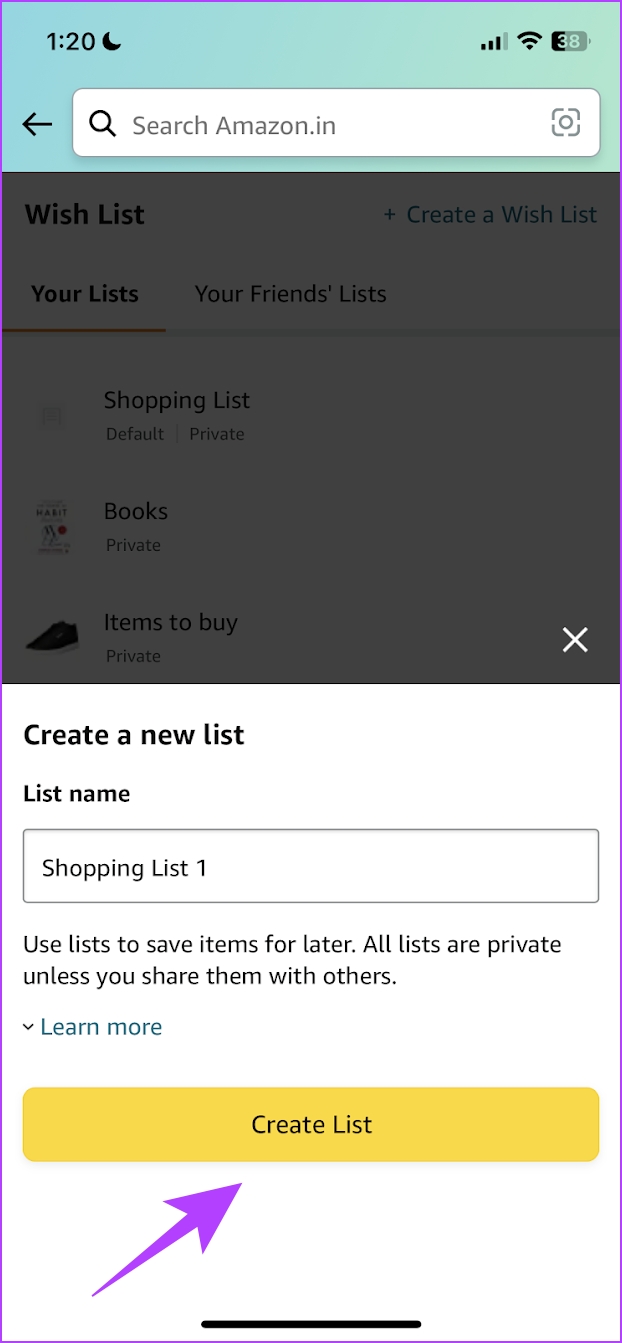Tap the Create List button
This screenshot has height=1343, width=622.
[311, 1125]
